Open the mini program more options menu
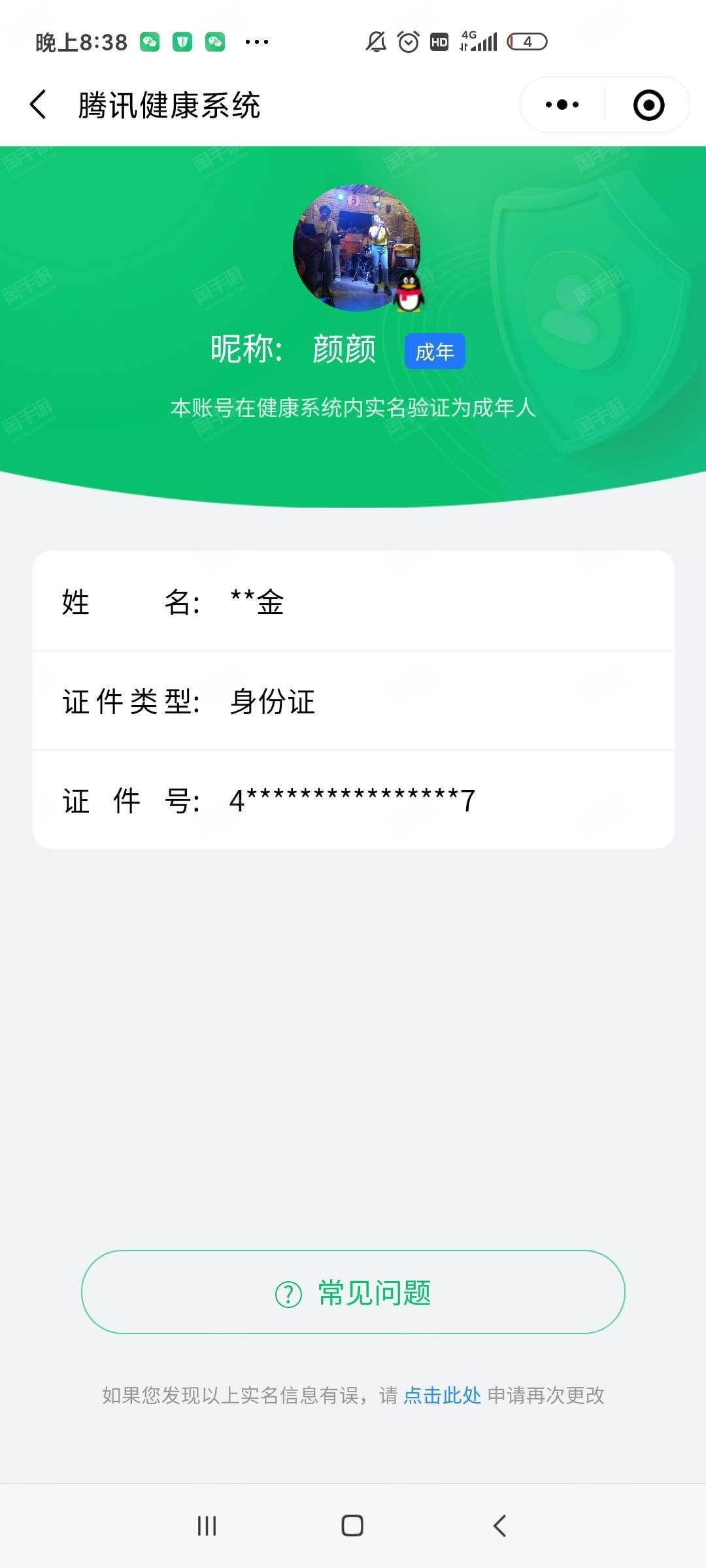706x1568 pixels. (x=562, y=105)
